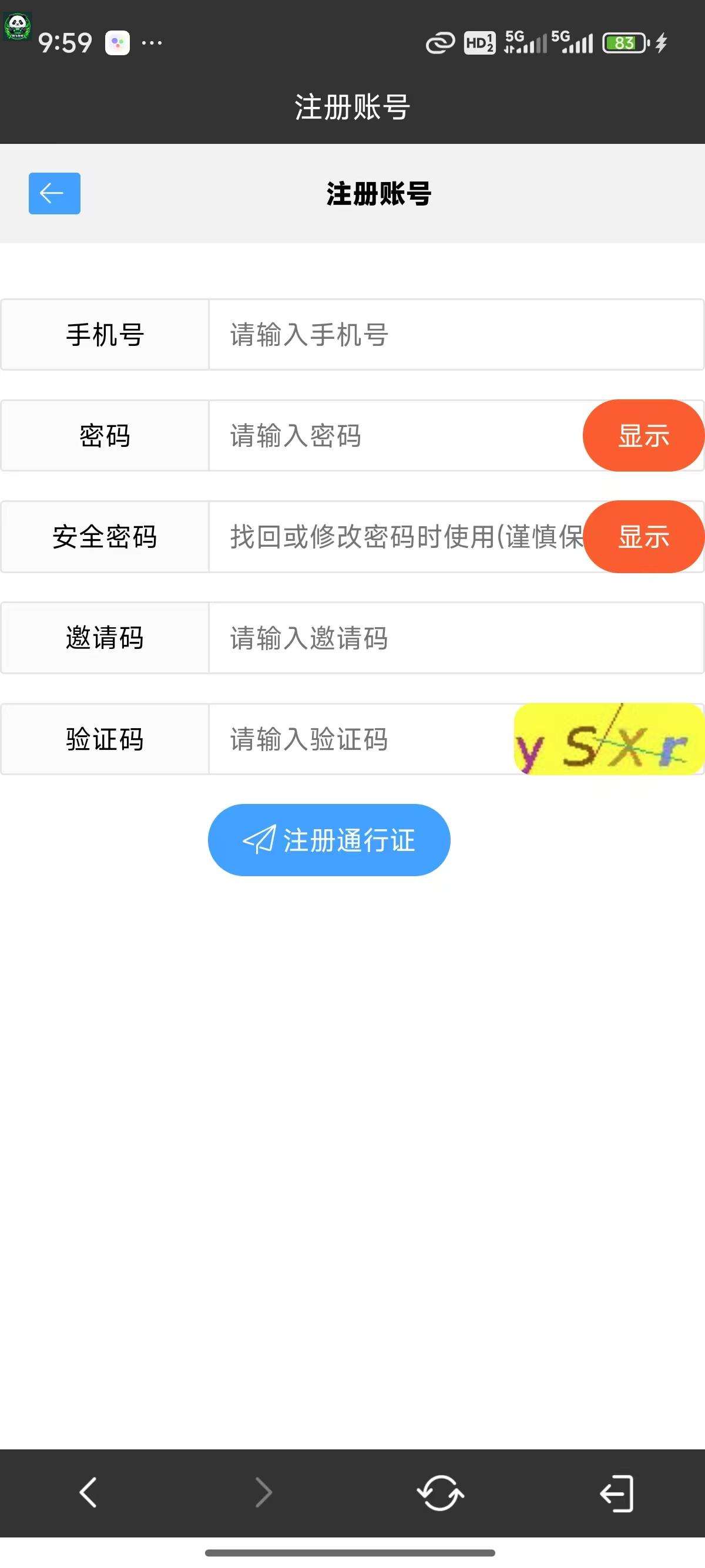
Task: Show the 安全密码 security password text
Action: [x=643, y=537]
